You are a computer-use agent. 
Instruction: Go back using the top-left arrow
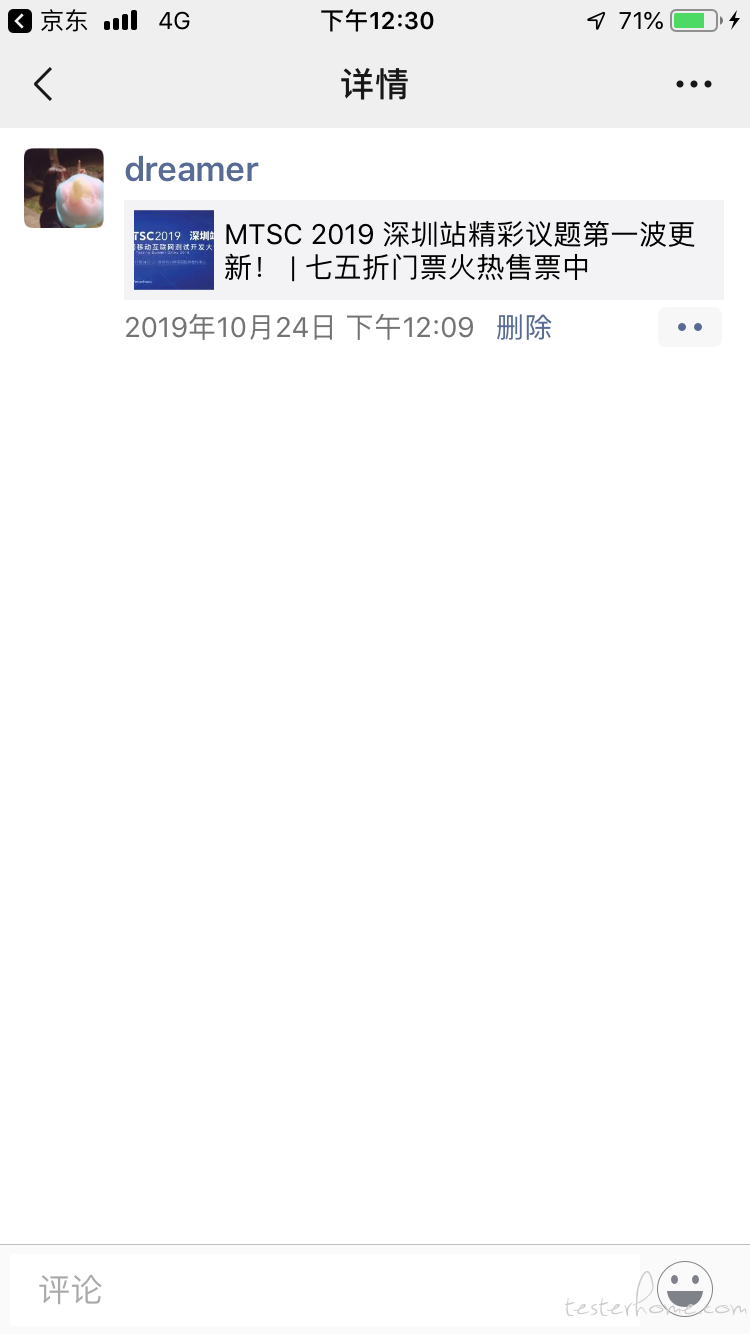(x=43, y=85)
